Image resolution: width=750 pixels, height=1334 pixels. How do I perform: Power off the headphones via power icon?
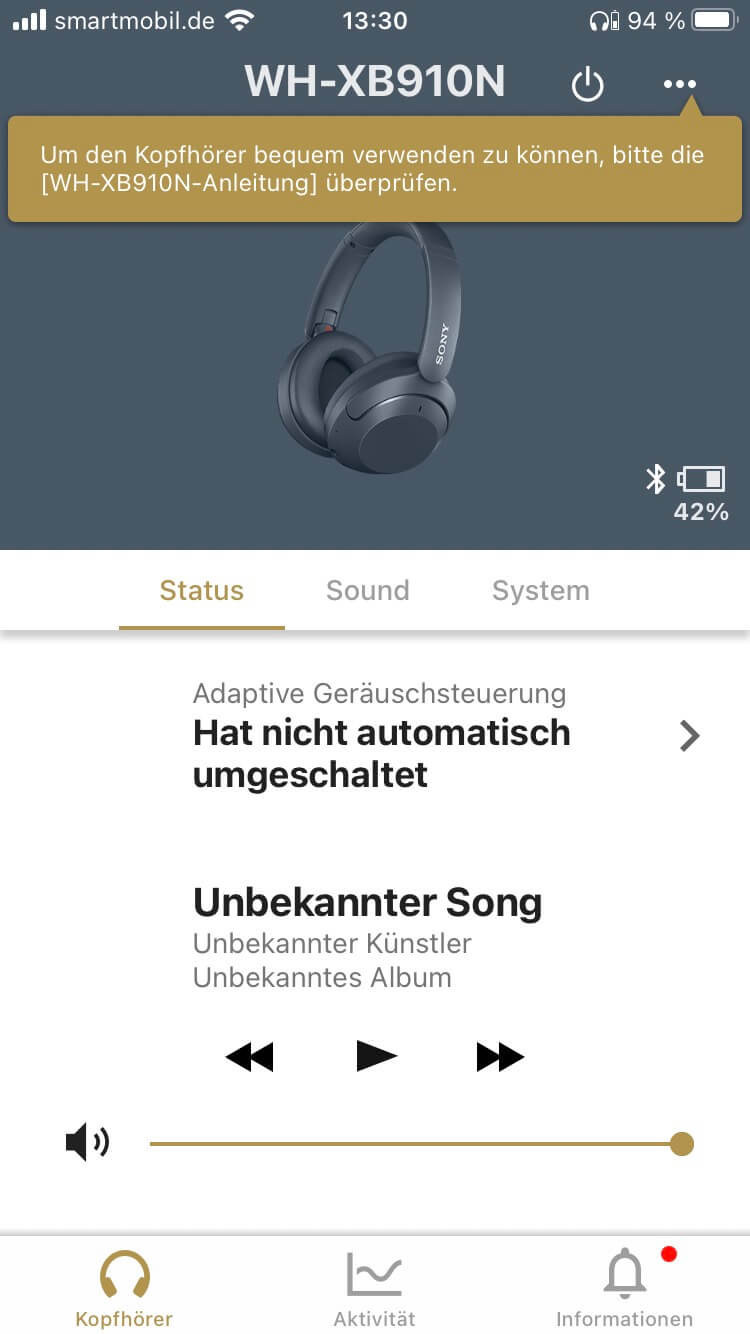(x=587, y=85)
